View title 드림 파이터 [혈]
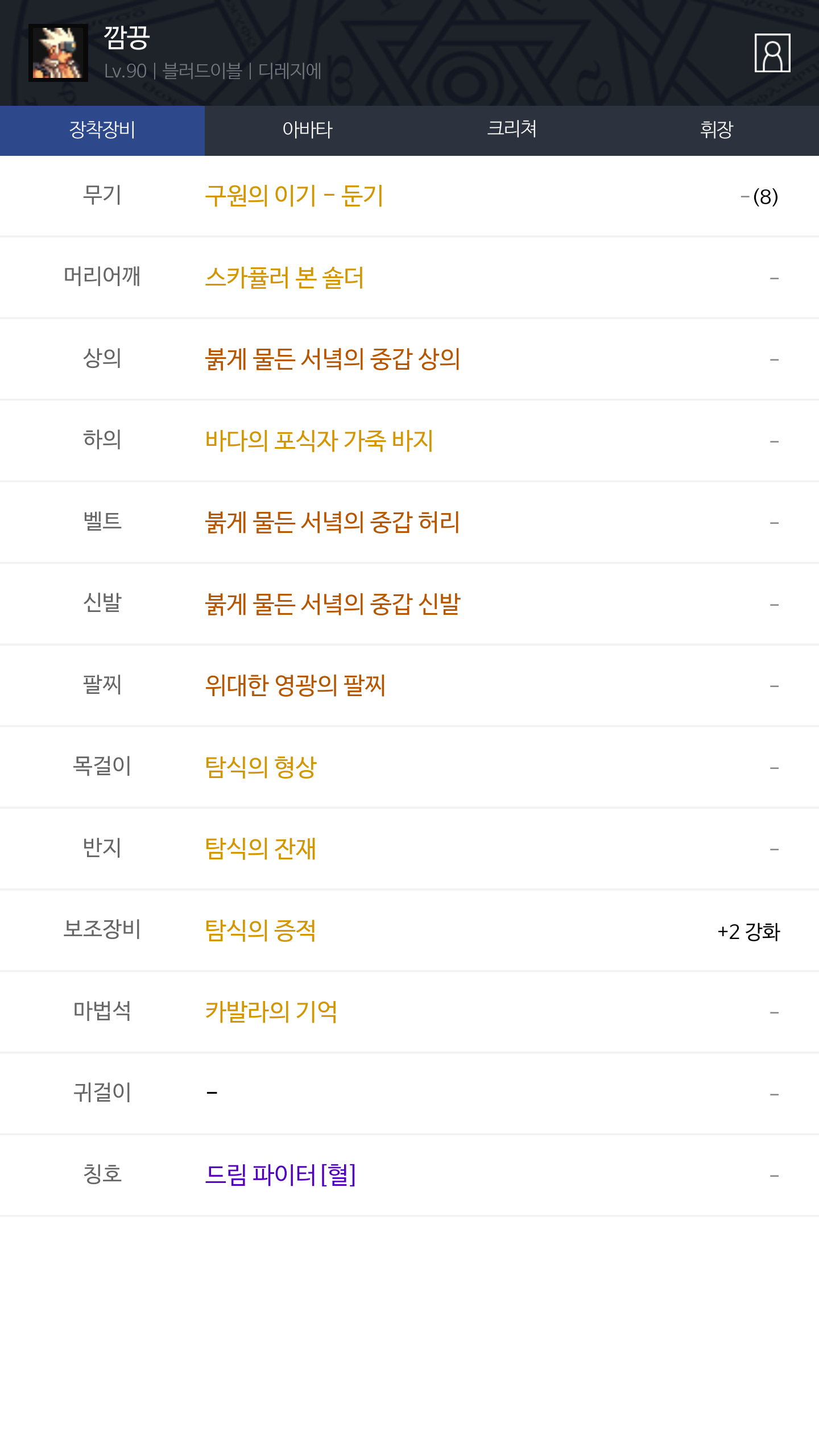 coord(280,1175)
